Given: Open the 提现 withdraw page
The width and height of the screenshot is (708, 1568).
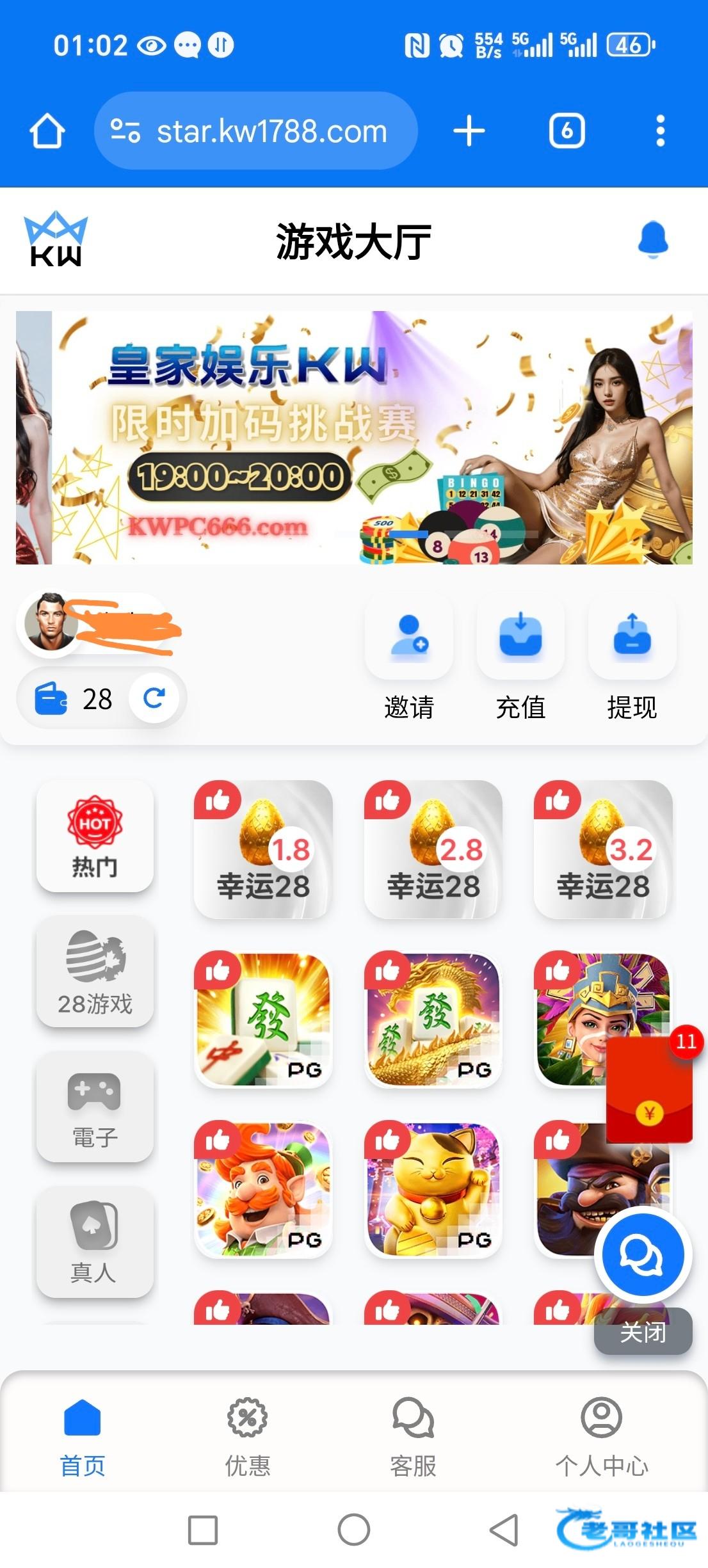Looking at the screenshot, I should pyautogui.click(x=632, y=659).
